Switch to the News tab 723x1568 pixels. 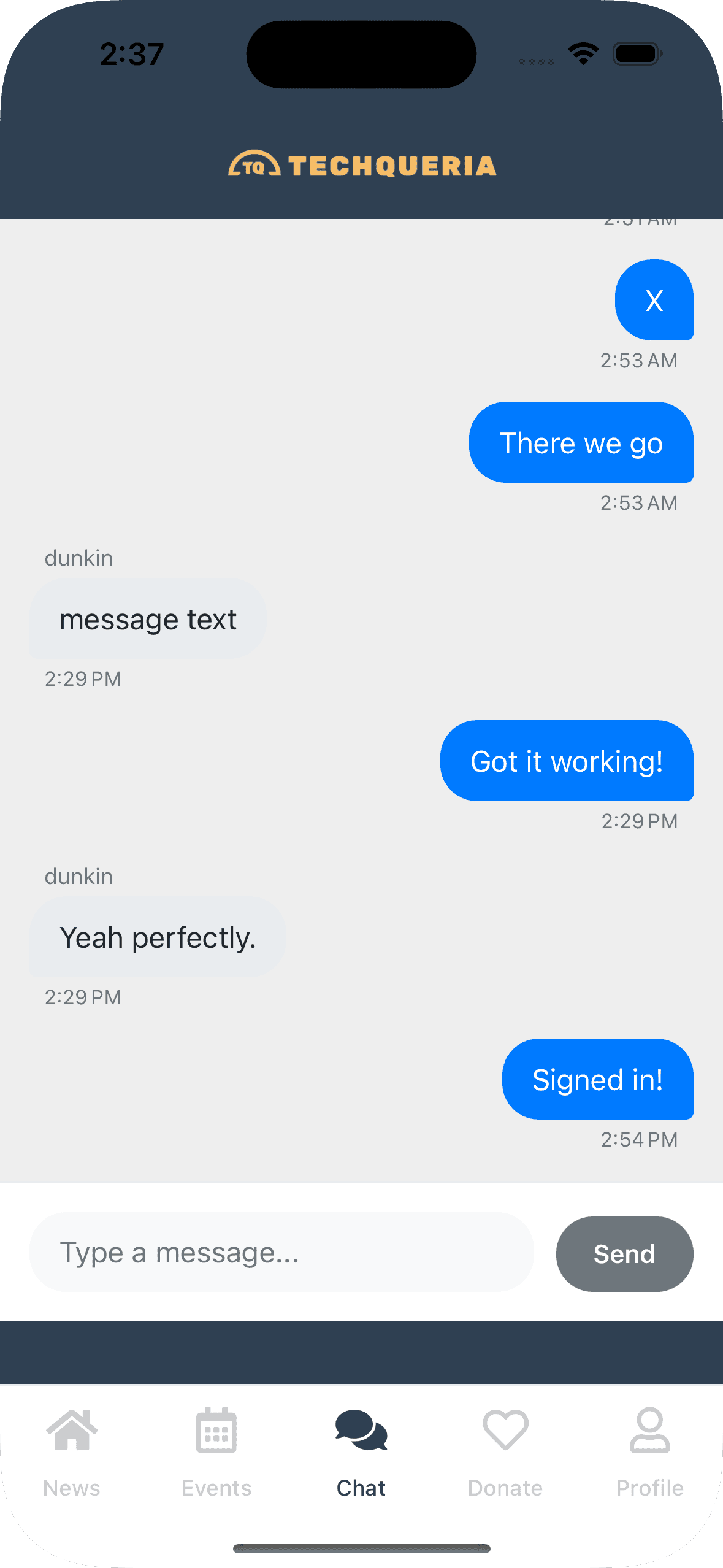72,1451
